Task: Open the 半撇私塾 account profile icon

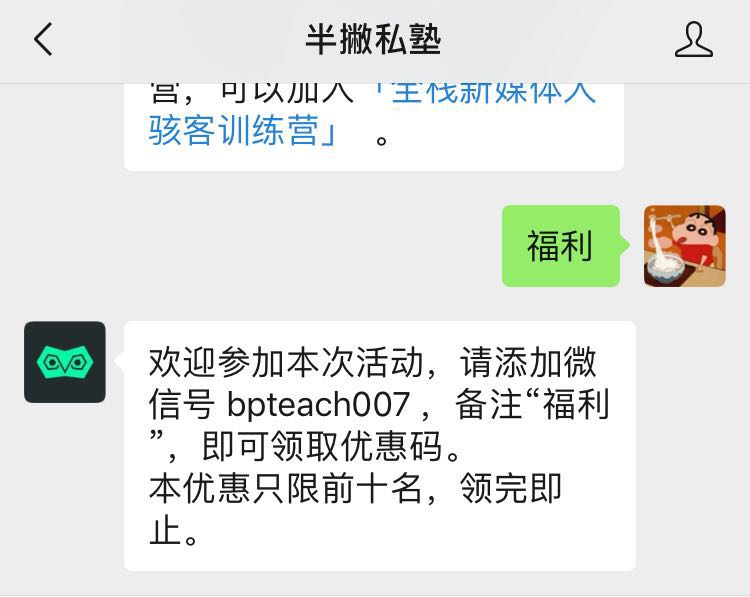Action: click(693, 40)
